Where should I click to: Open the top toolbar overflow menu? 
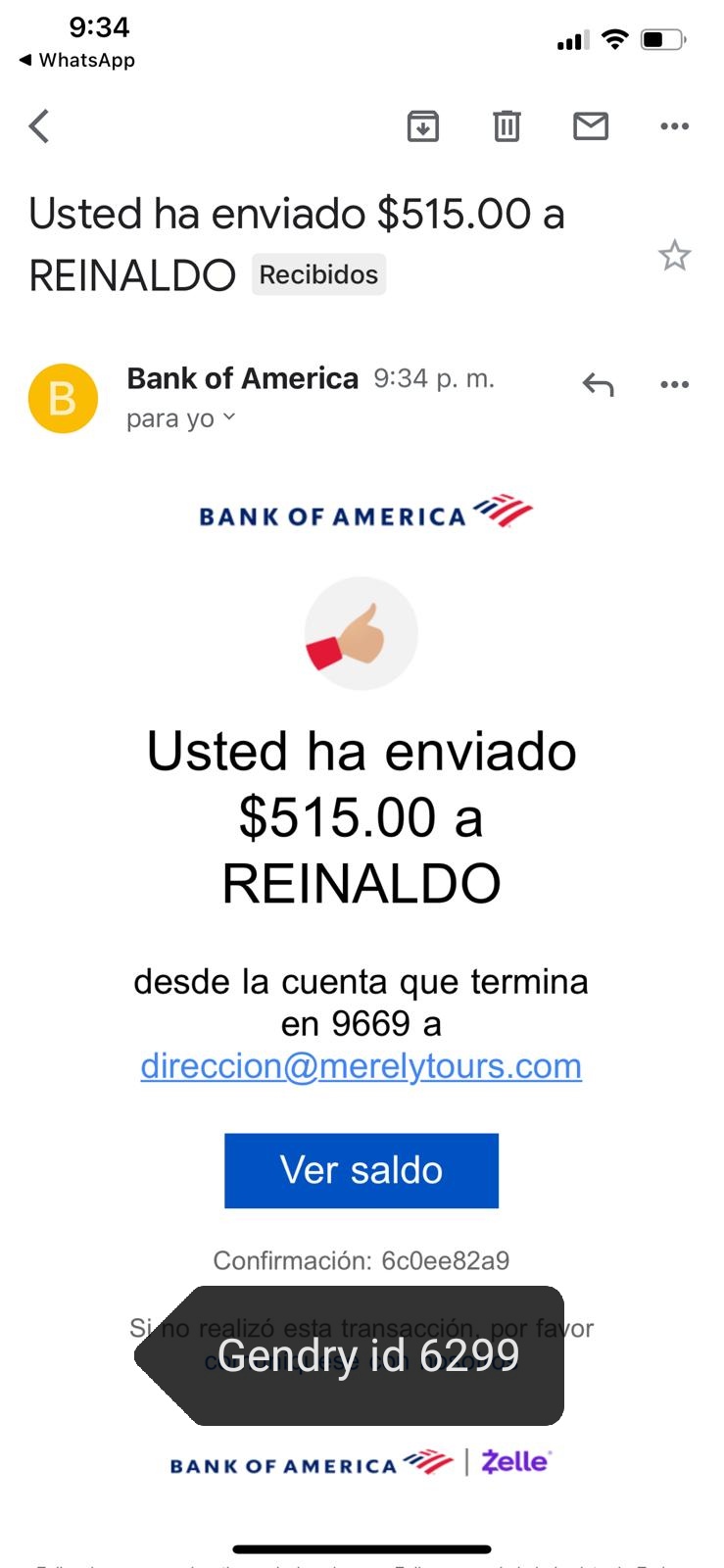[x=675, y=126]
